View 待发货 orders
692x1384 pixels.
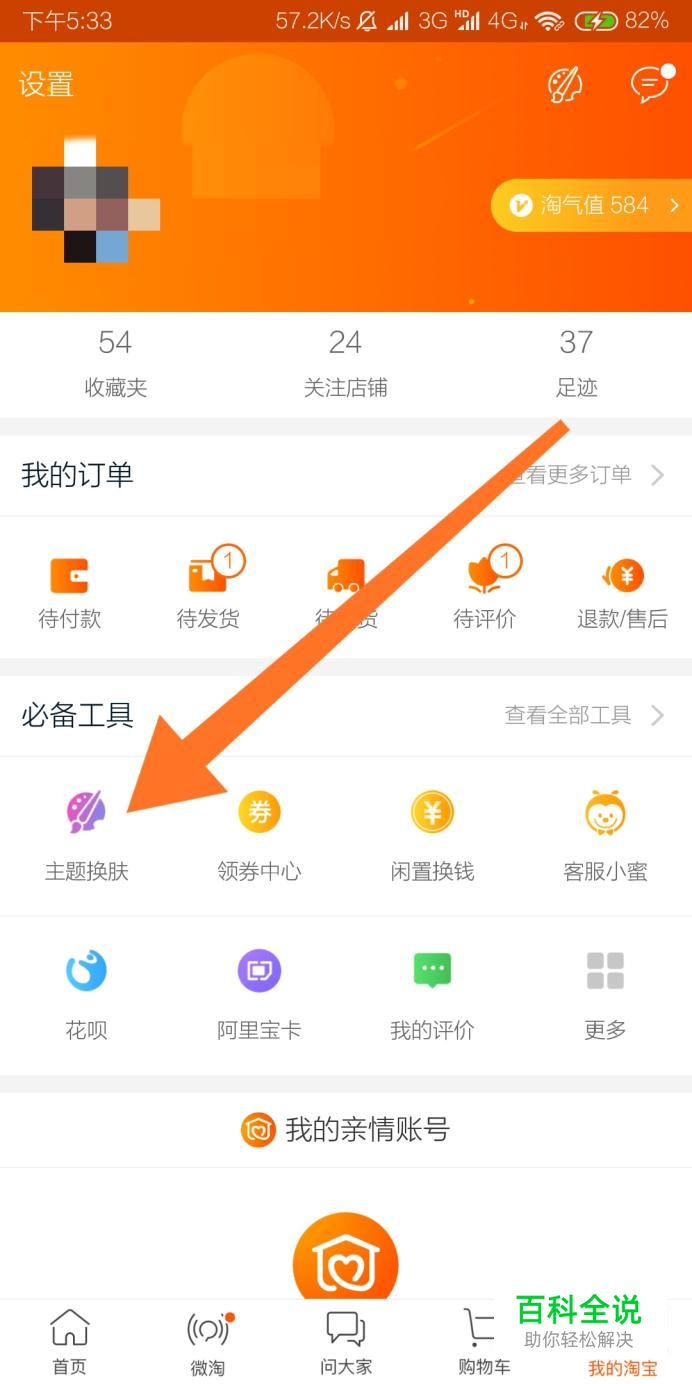click(x=208, y=593)
